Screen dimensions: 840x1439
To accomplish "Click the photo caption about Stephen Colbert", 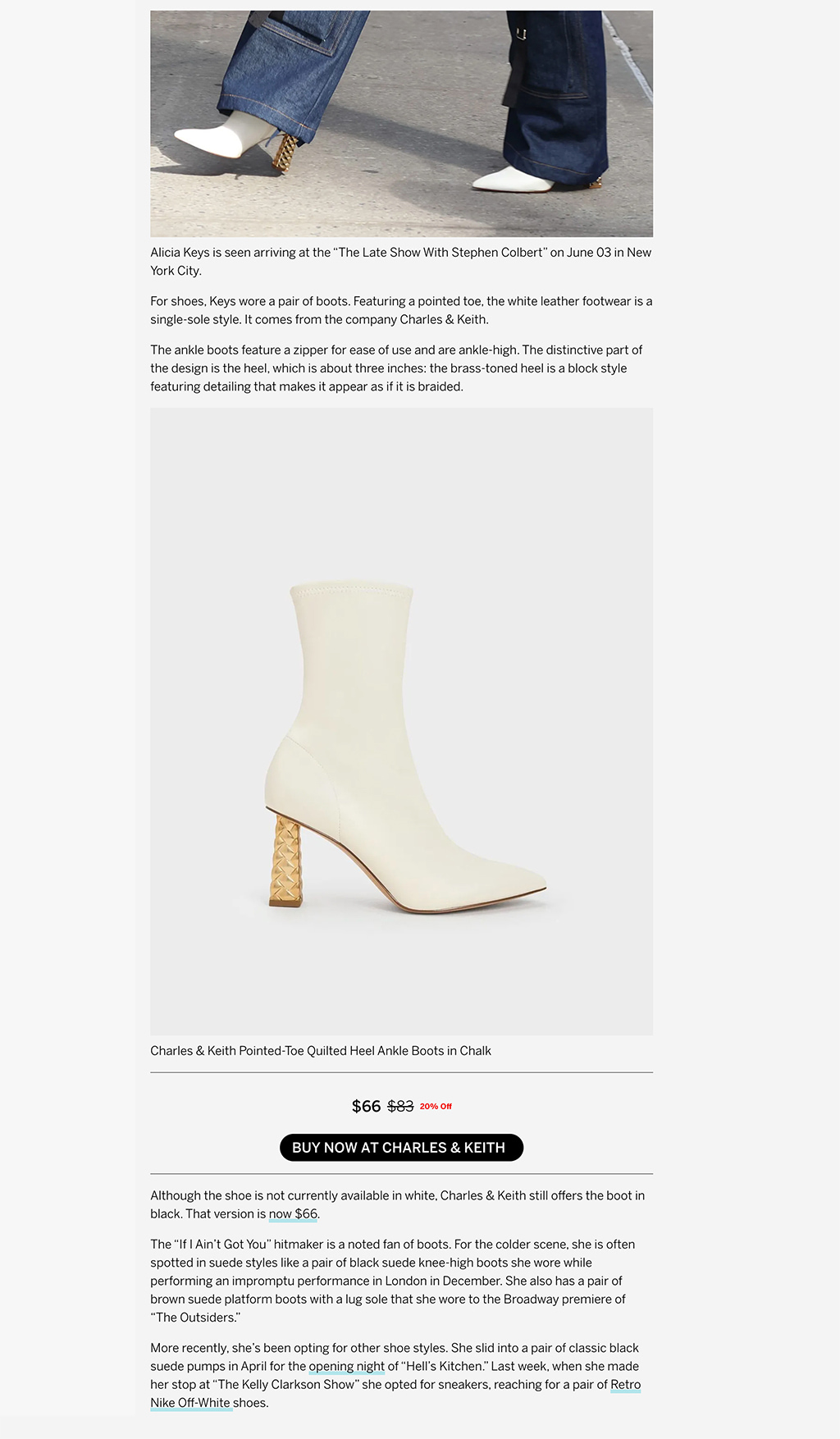I will click(401, 253).
